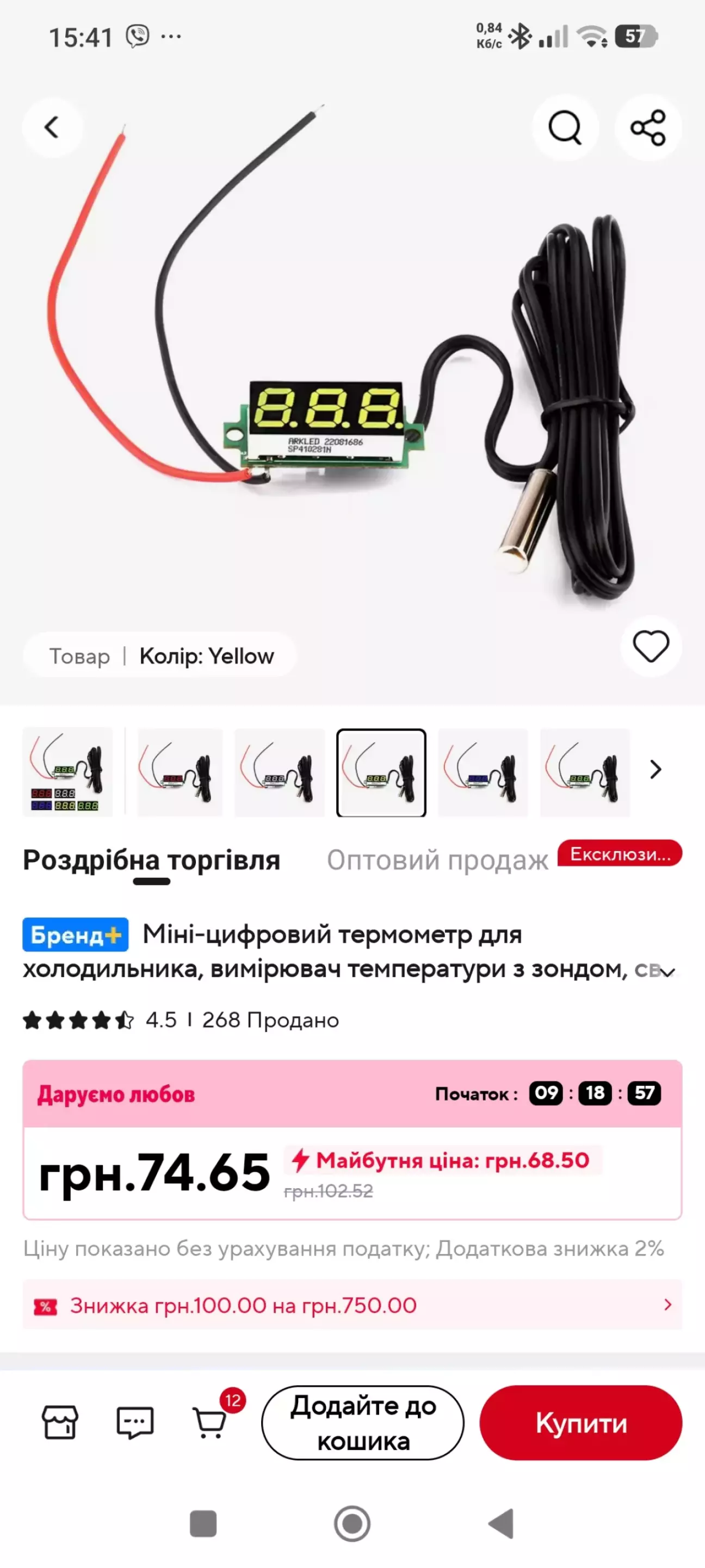Select the Роздрібна торгівля tab

click(151, 860)
